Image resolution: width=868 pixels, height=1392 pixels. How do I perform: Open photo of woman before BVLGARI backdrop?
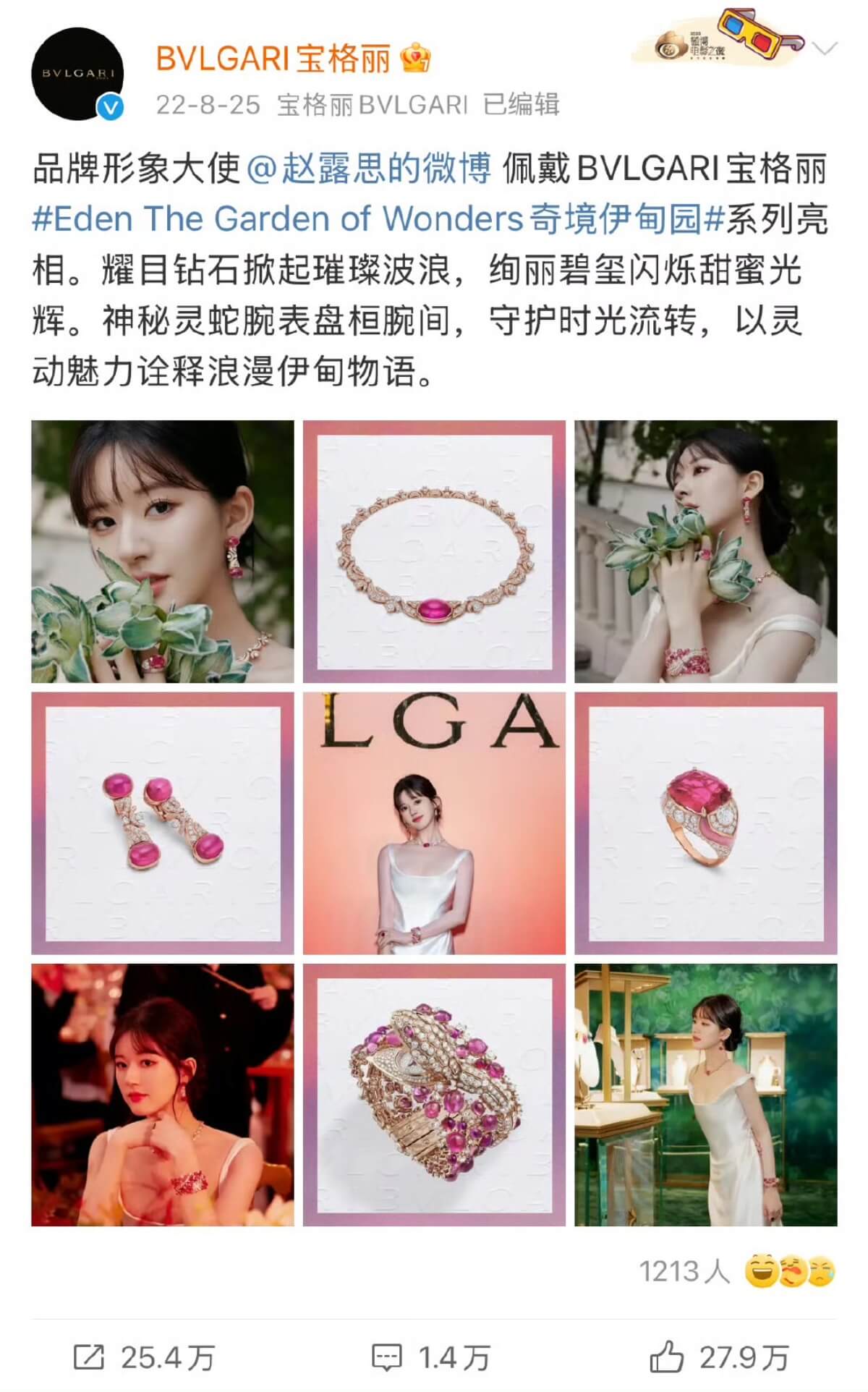pos(434,823)
